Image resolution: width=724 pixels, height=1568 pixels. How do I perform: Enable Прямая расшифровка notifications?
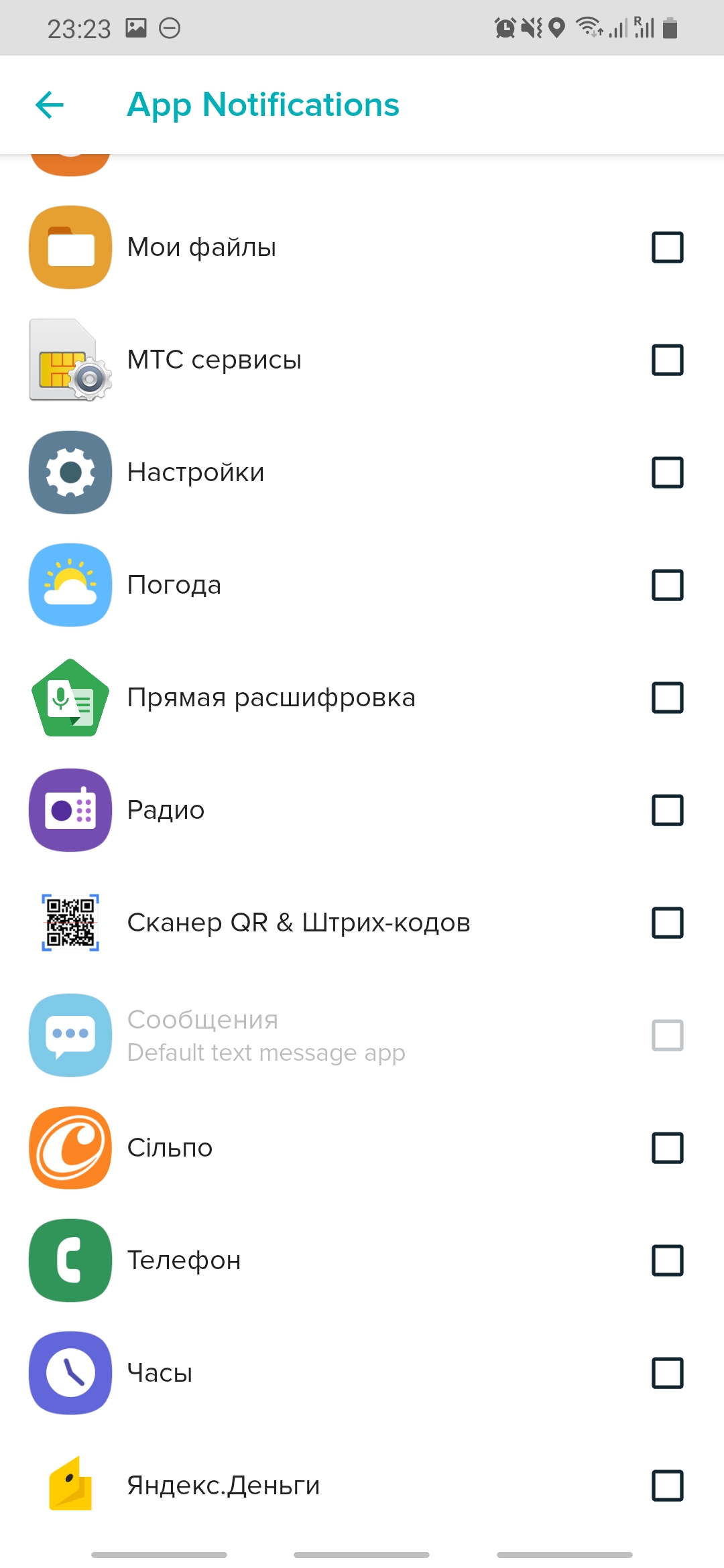(x=667, y=698)
